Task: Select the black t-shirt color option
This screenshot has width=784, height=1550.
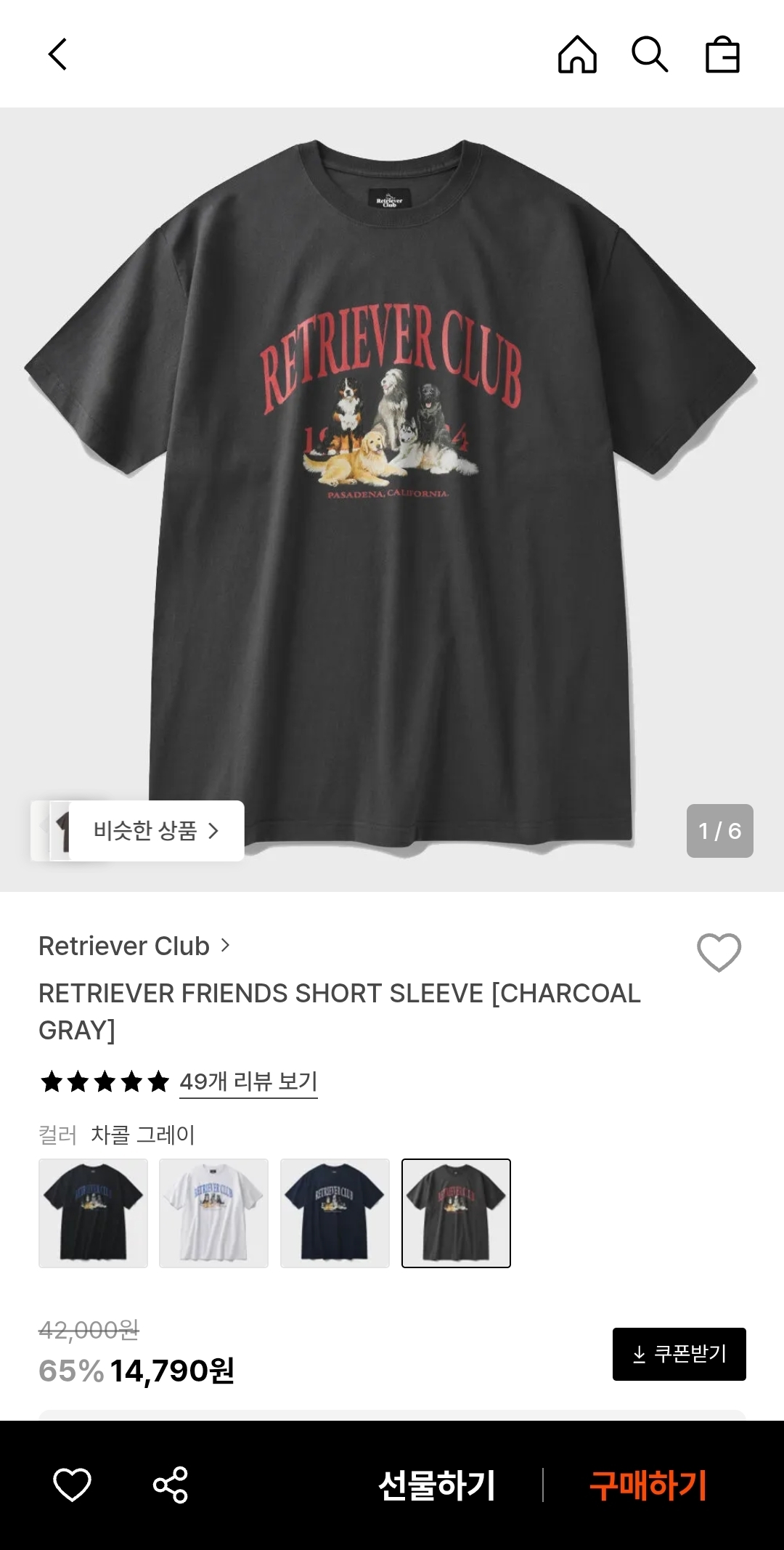Action: pos(93,1213)
